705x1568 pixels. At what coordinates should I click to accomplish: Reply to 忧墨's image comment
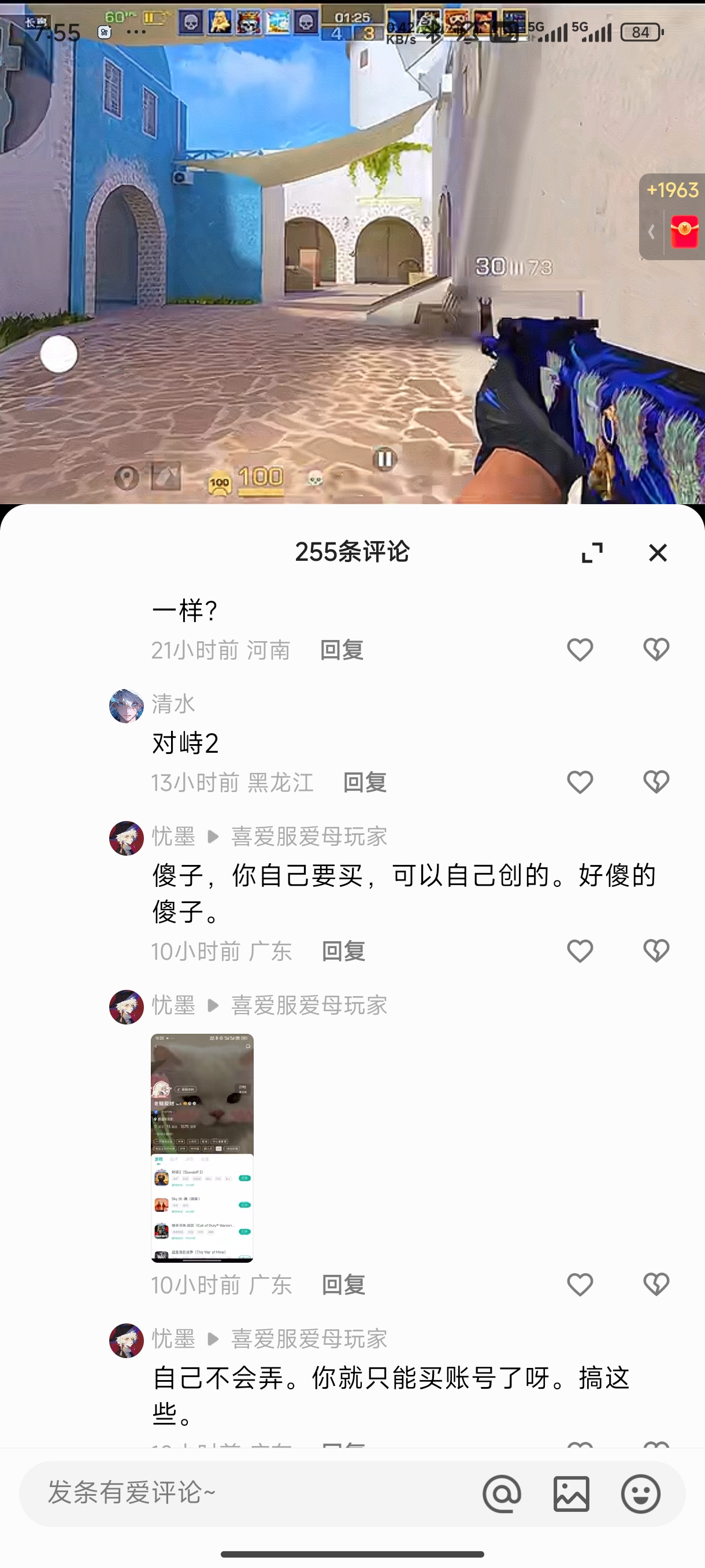coord(343,1284)
